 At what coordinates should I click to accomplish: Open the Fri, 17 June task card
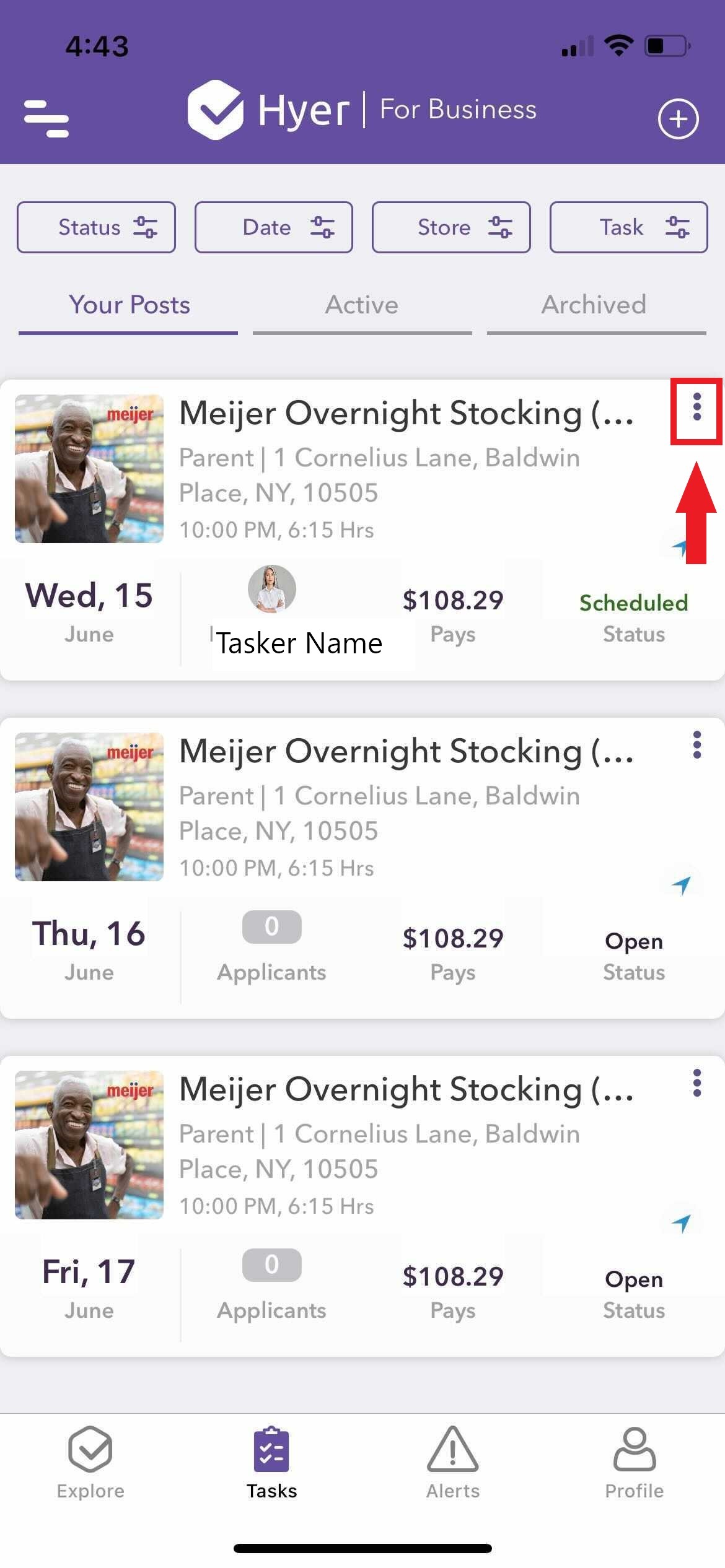click(362, 1206)
